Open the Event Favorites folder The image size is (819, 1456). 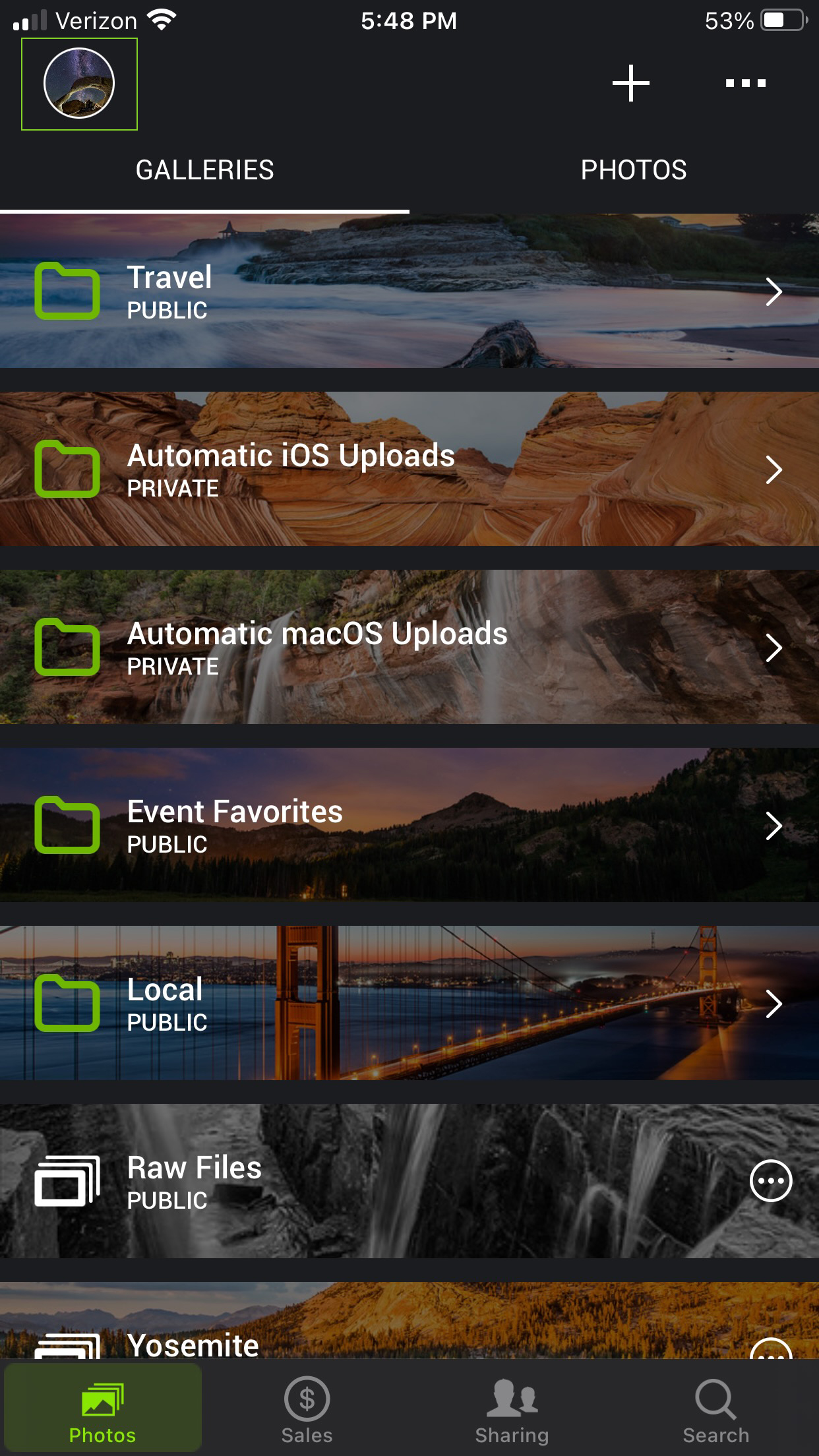tap(409, 825)
